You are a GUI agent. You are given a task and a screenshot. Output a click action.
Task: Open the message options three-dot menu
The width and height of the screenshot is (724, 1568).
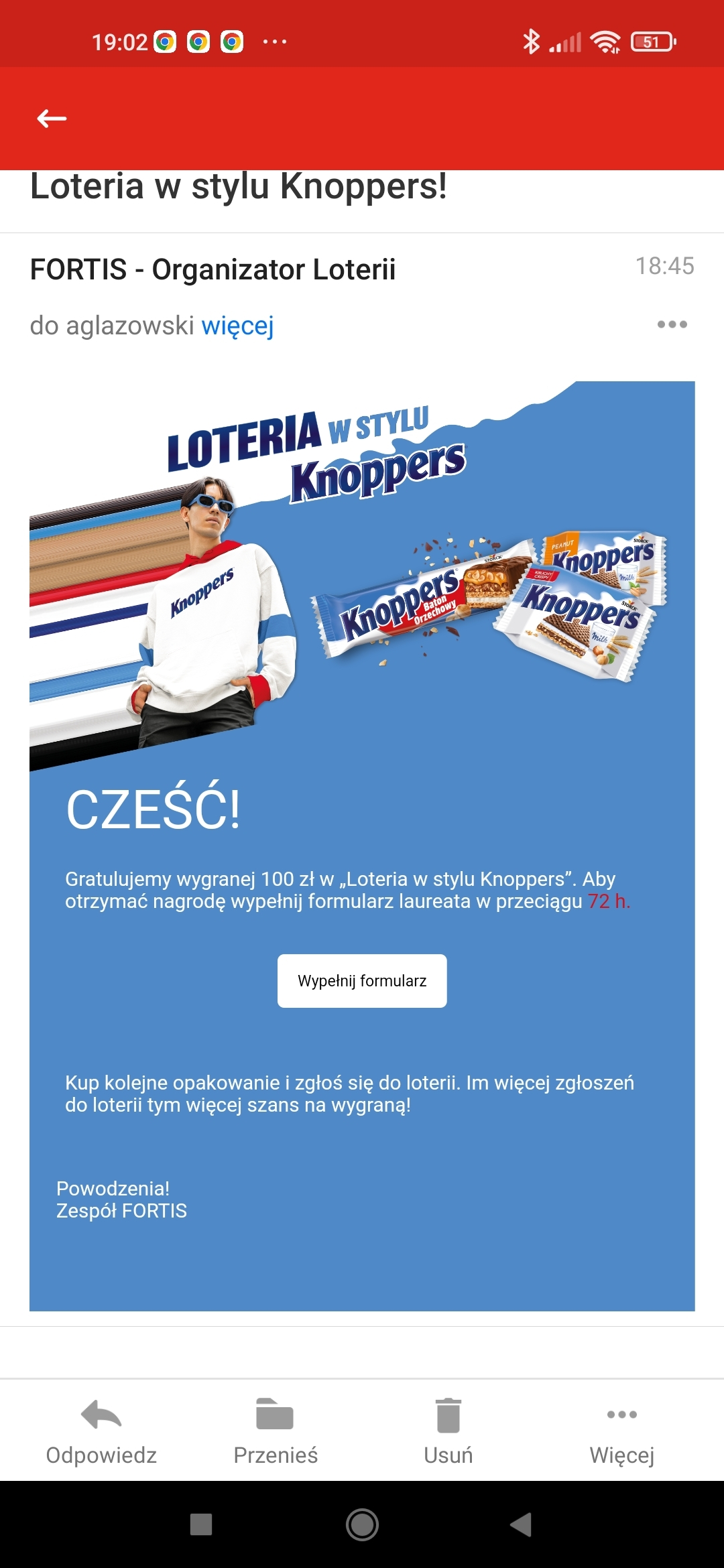672,324
